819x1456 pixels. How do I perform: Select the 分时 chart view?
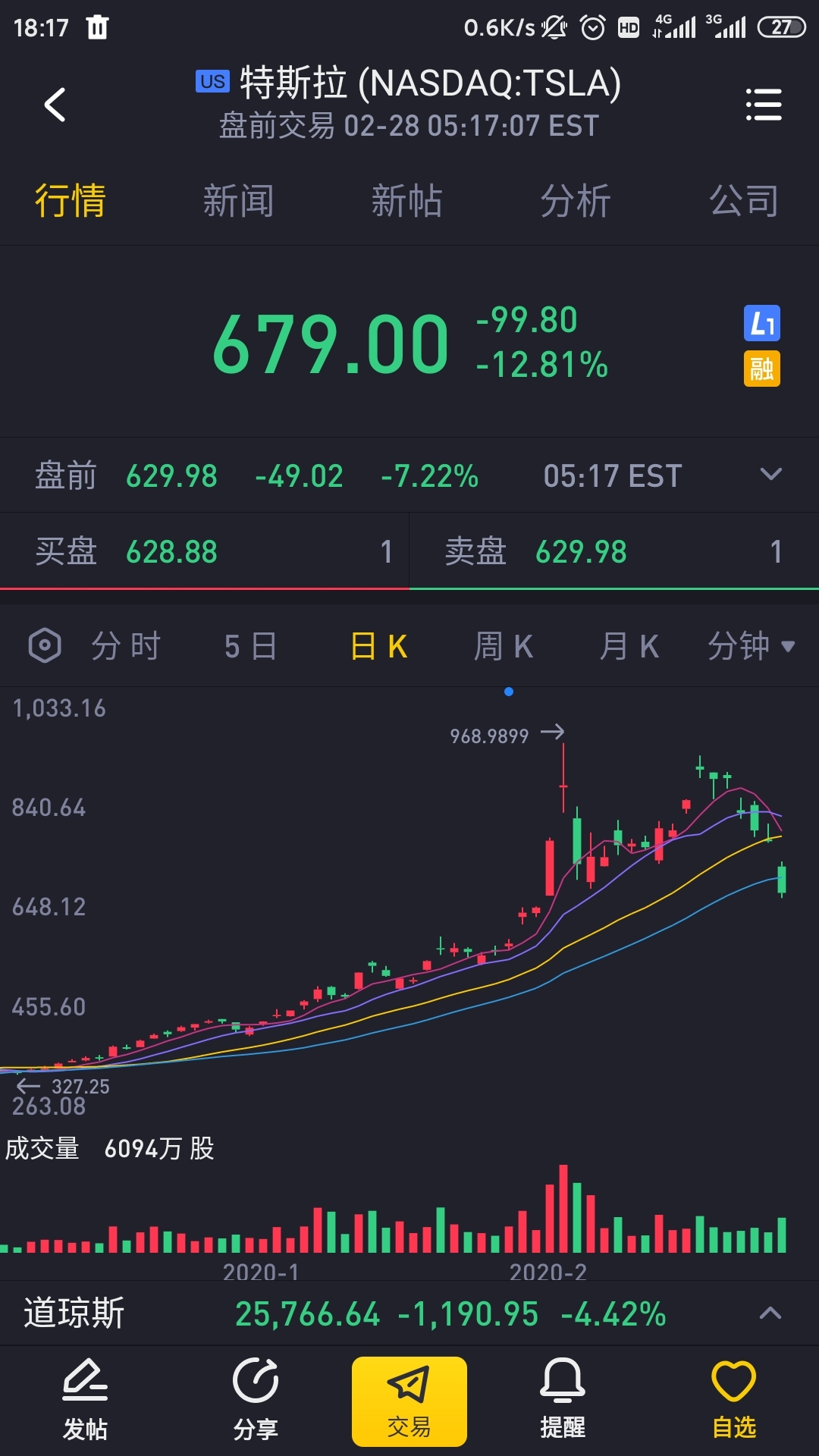(126, 646)
